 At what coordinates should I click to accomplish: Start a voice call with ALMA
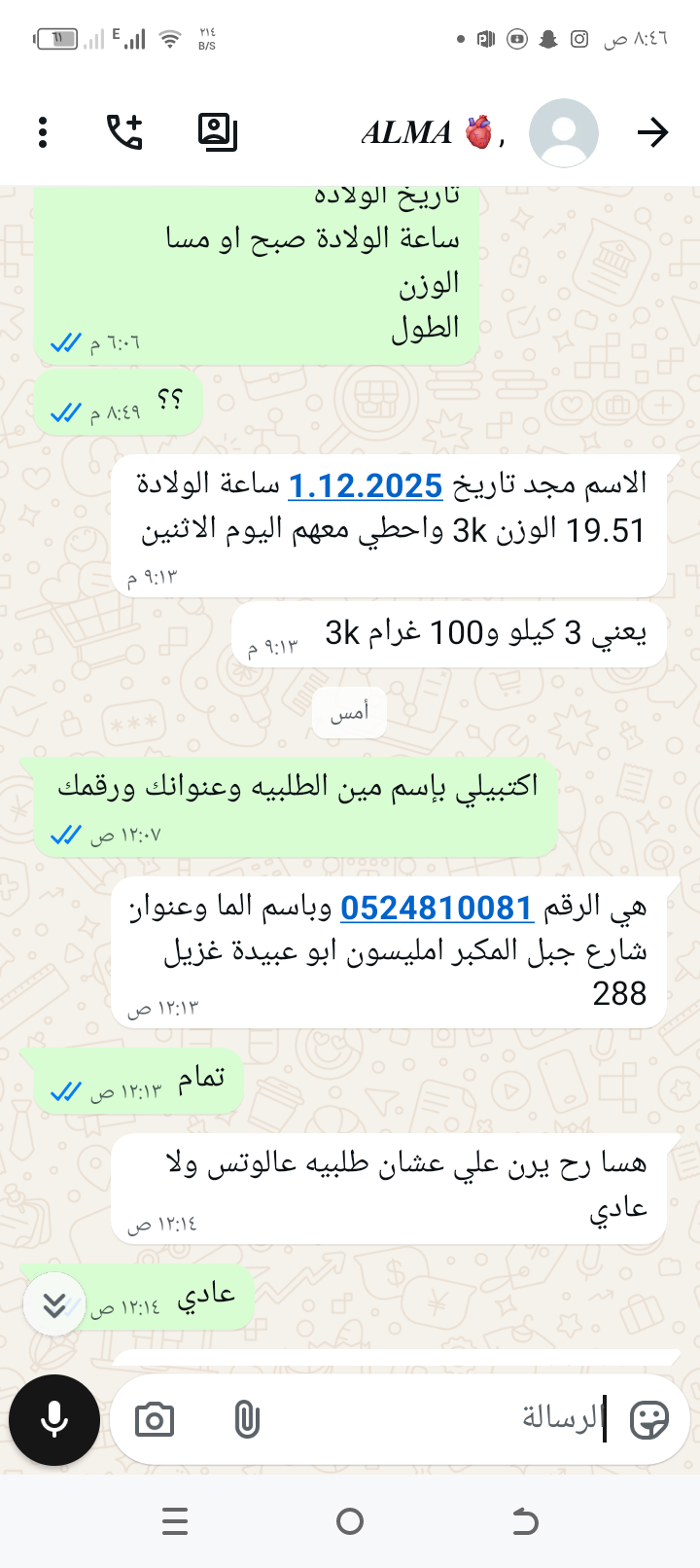pyautogui.click(x=124, y=132)
